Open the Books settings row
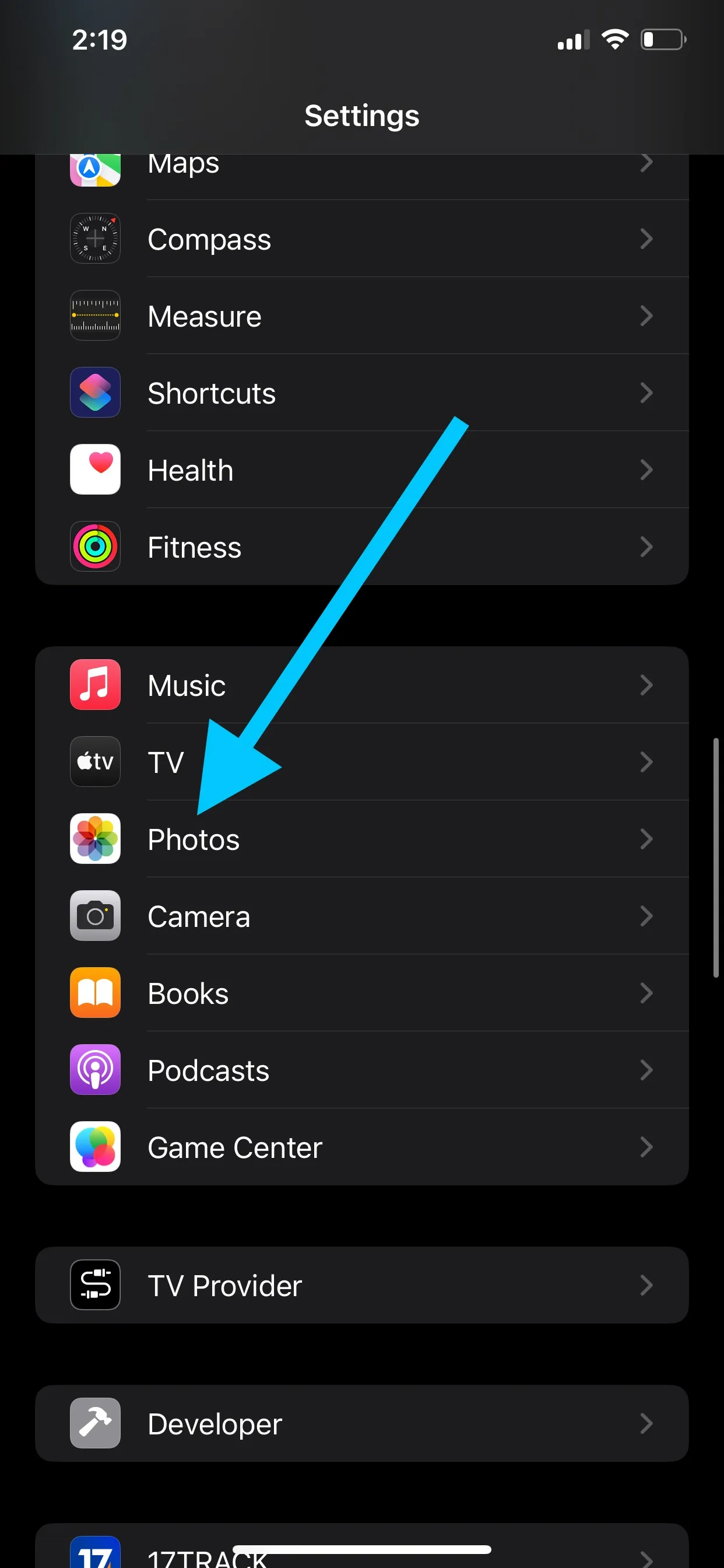This screenshot has height=1568, width=724. click(361, 993)
